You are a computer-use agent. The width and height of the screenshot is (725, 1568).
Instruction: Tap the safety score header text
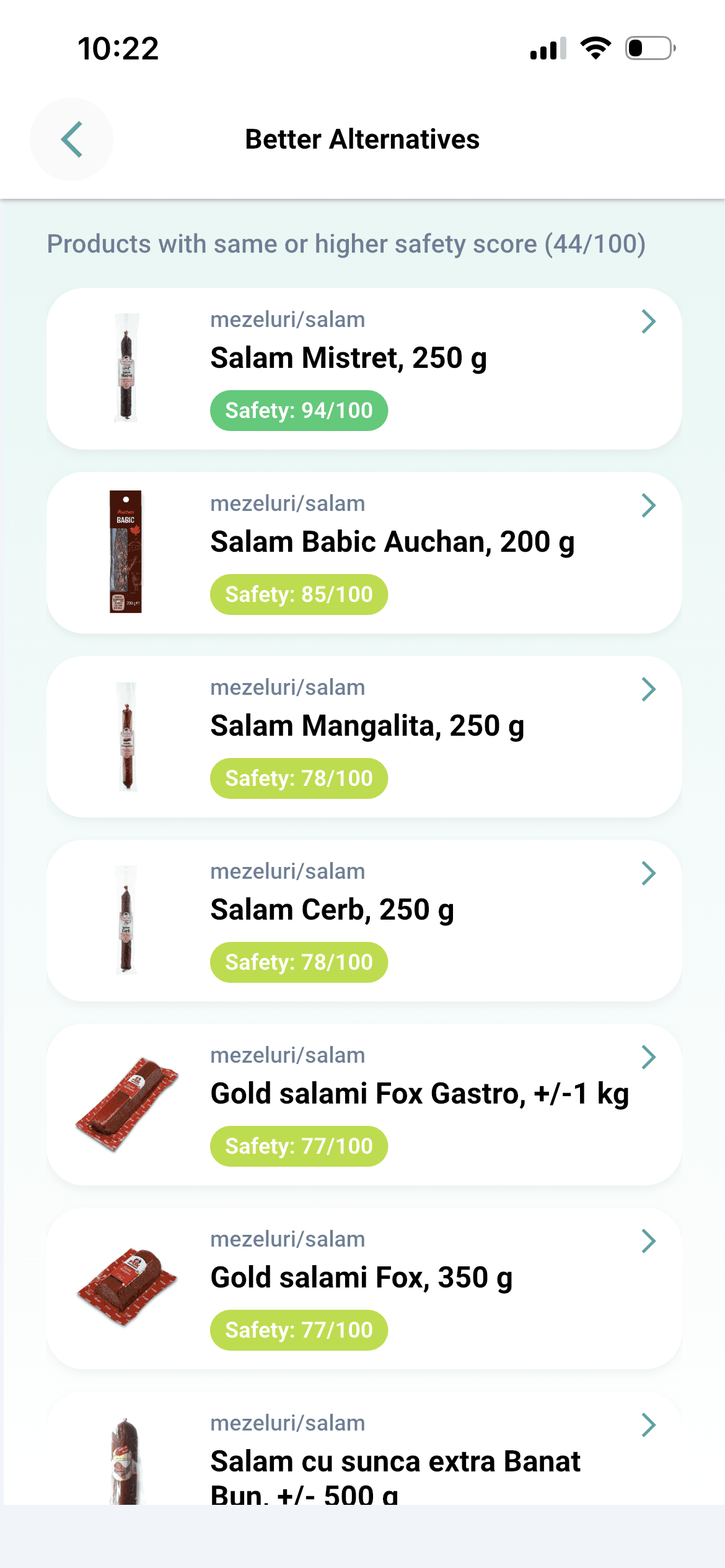pos(346,243)
